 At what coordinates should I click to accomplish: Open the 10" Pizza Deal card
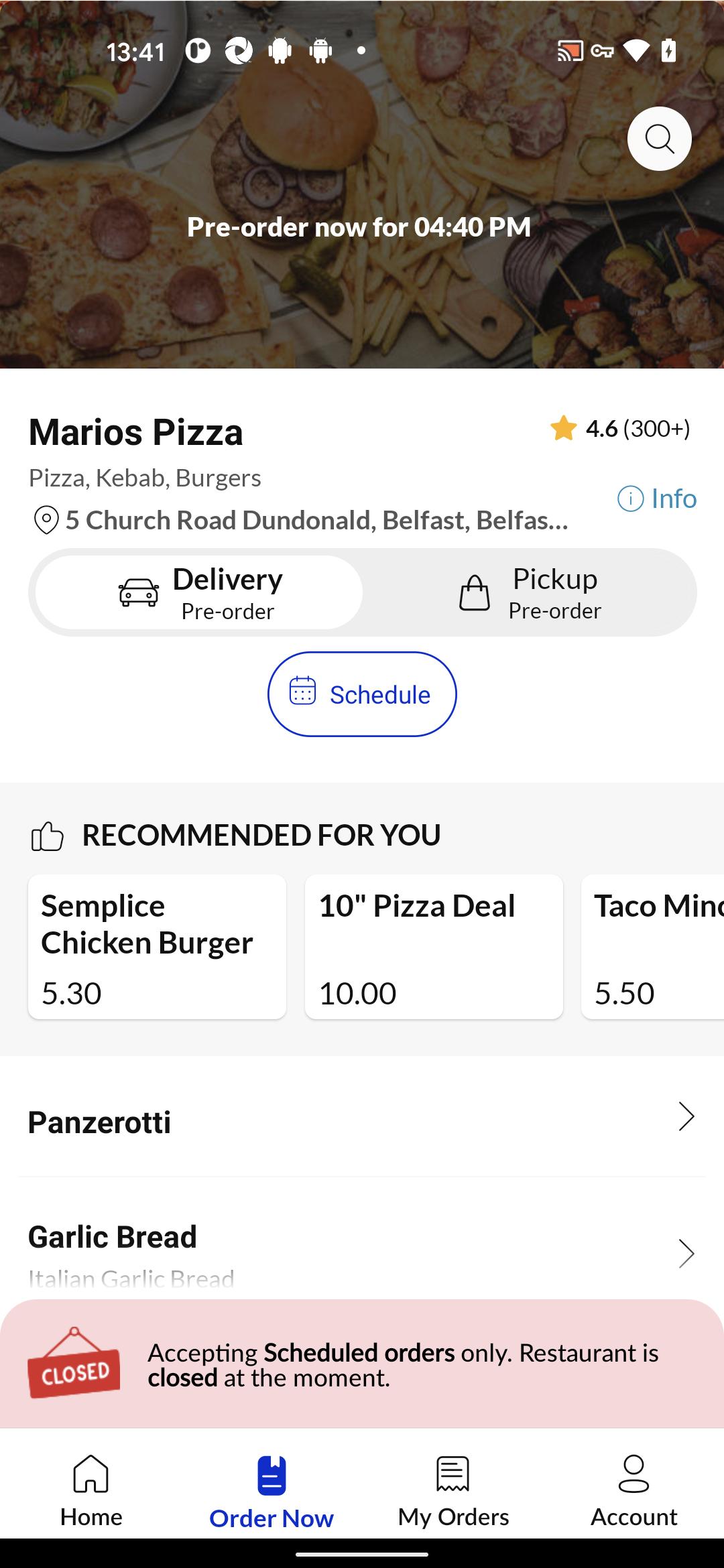[x=434, y=947]
